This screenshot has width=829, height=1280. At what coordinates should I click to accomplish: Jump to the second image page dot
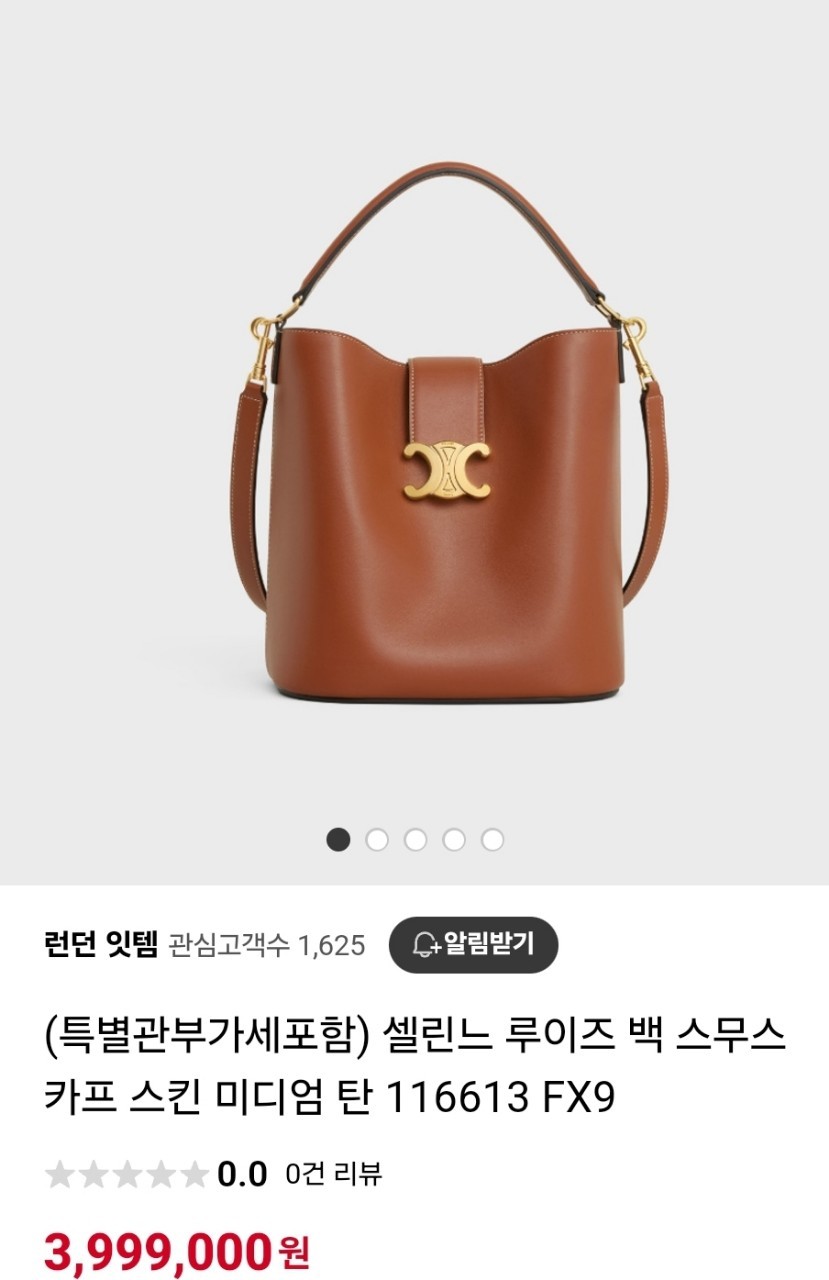click(377, 839)
